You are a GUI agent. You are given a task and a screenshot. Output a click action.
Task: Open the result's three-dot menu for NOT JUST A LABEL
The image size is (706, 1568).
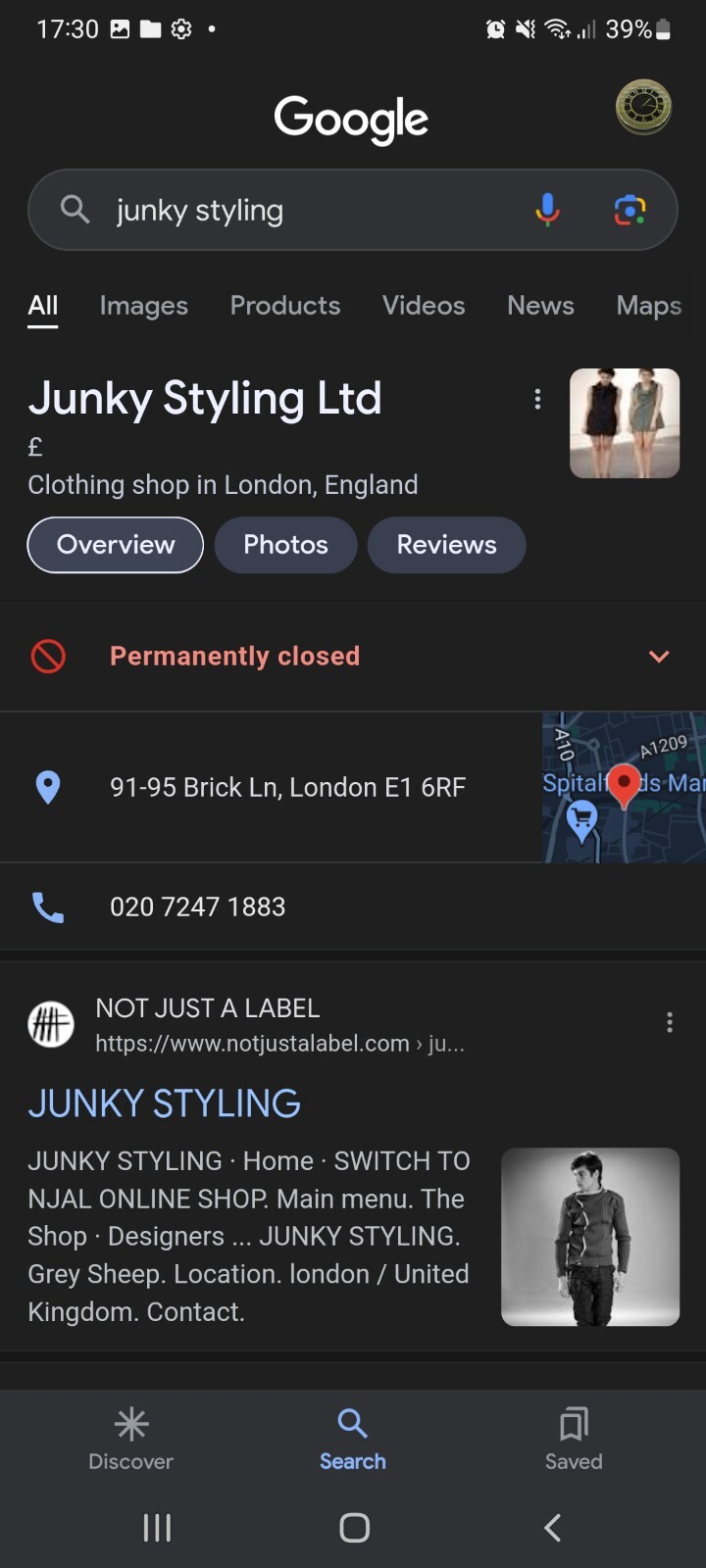670,1022
